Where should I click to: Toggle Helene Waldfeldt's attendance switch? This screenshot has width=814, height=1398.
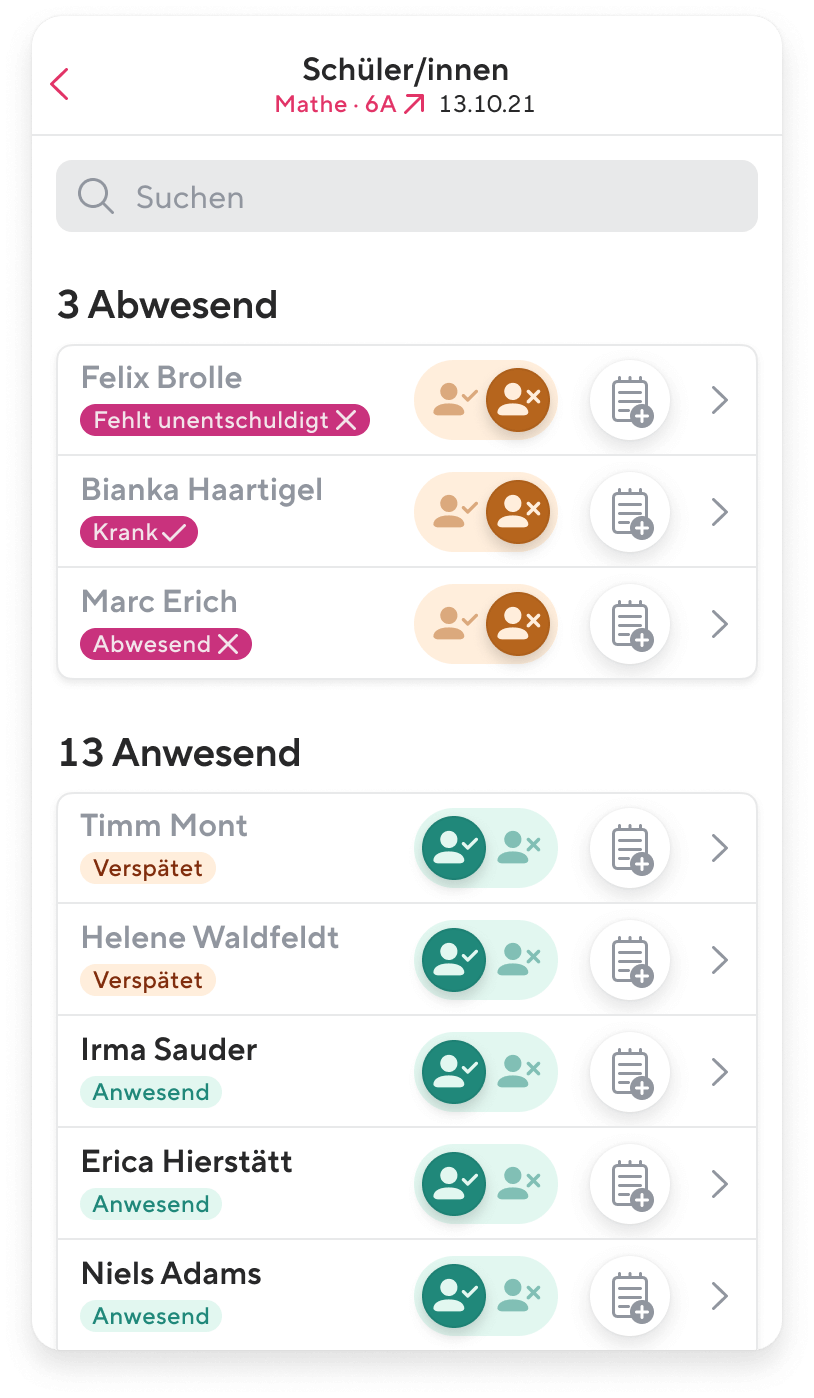point(486,960)
